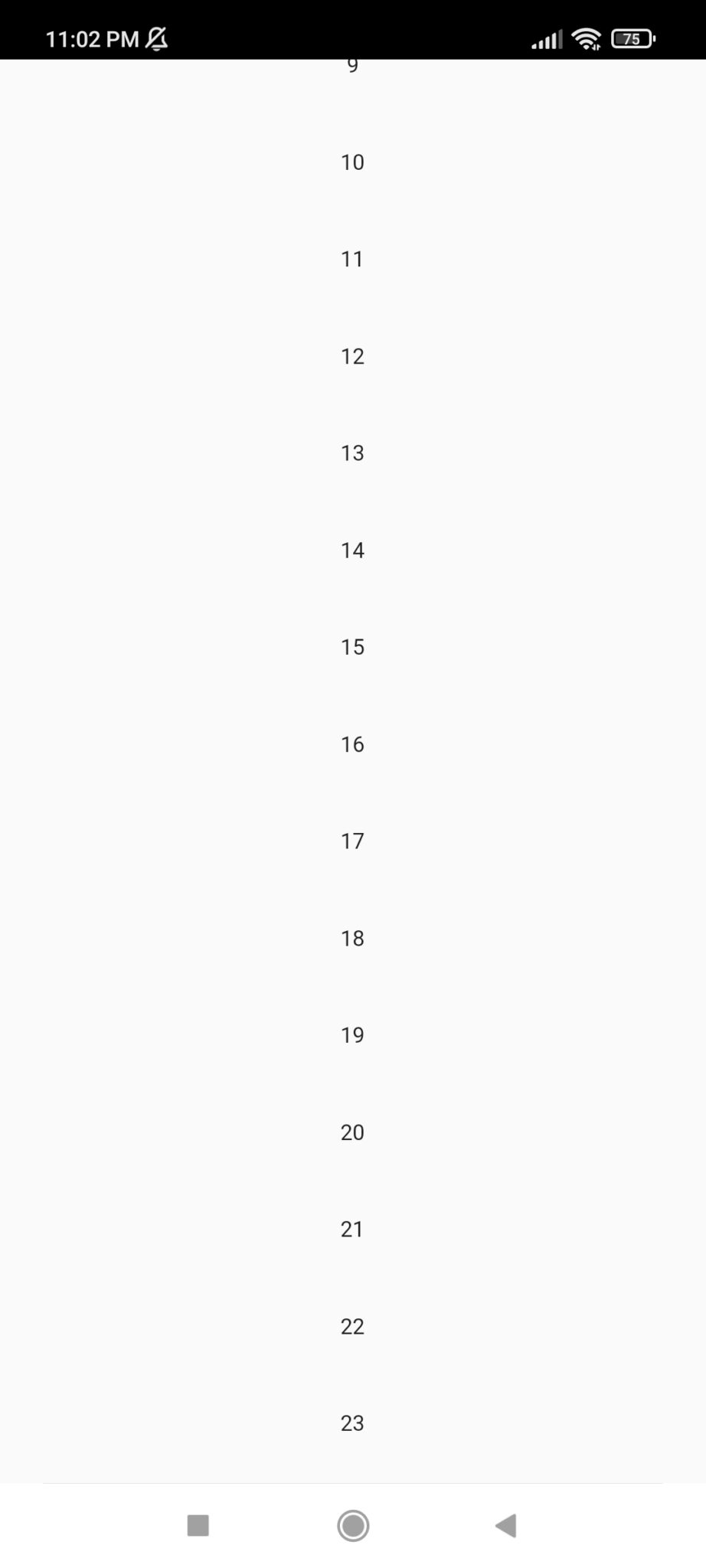The width and height of the screenshot is (706, 1568).
Task: Tap the battery indicator showing 75
Action: tap(632, 38)
